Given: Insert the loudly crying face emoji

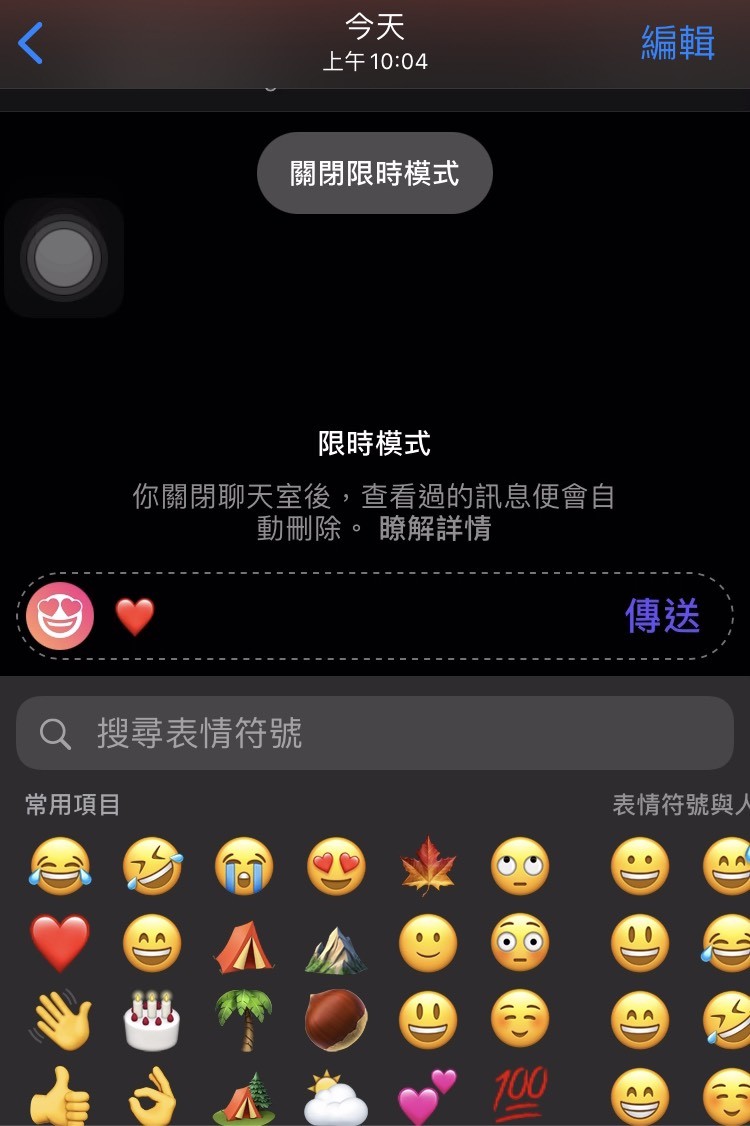Looking at the screenshot, I should pyautogui.click(x=244, y=865).
